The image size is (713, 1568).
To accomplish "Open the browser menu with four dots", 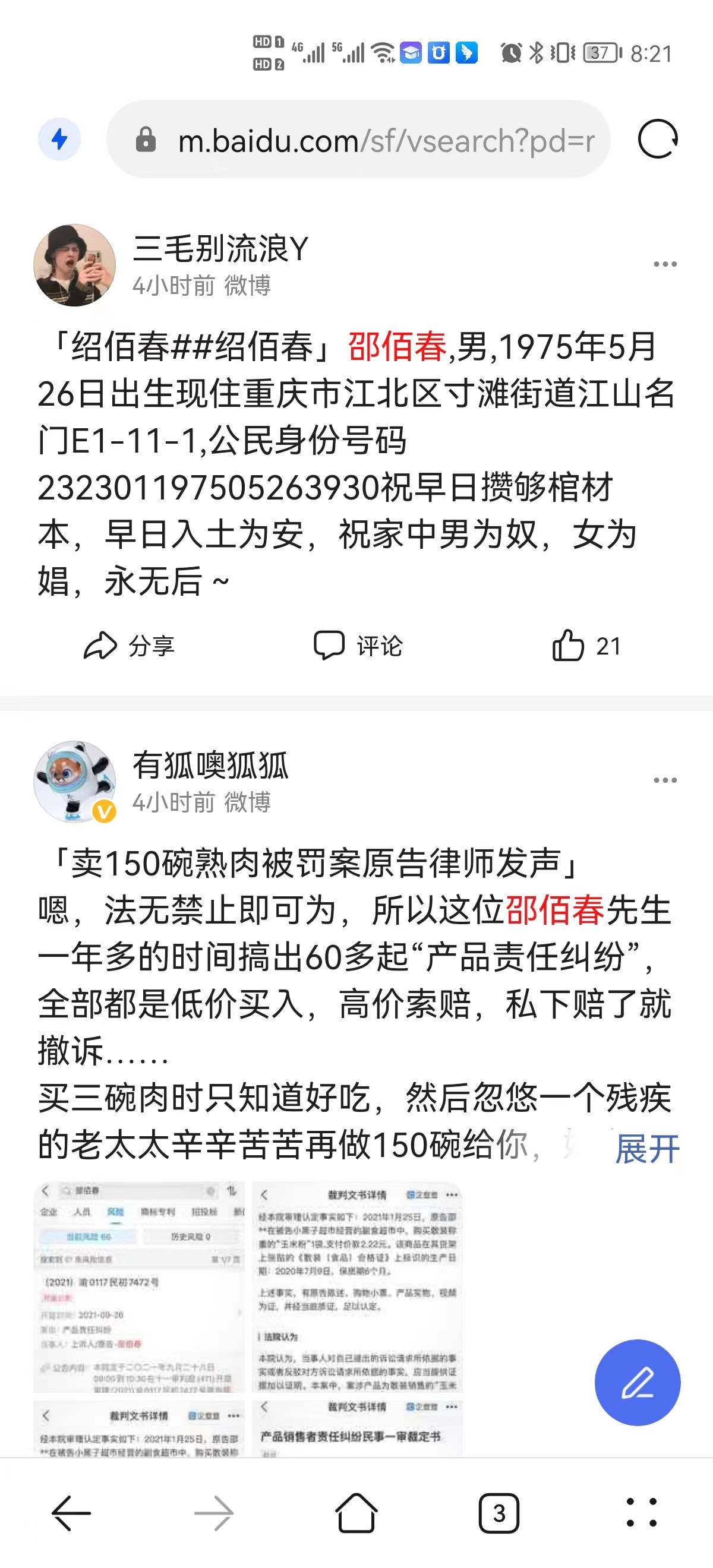I will [641, 1513].
